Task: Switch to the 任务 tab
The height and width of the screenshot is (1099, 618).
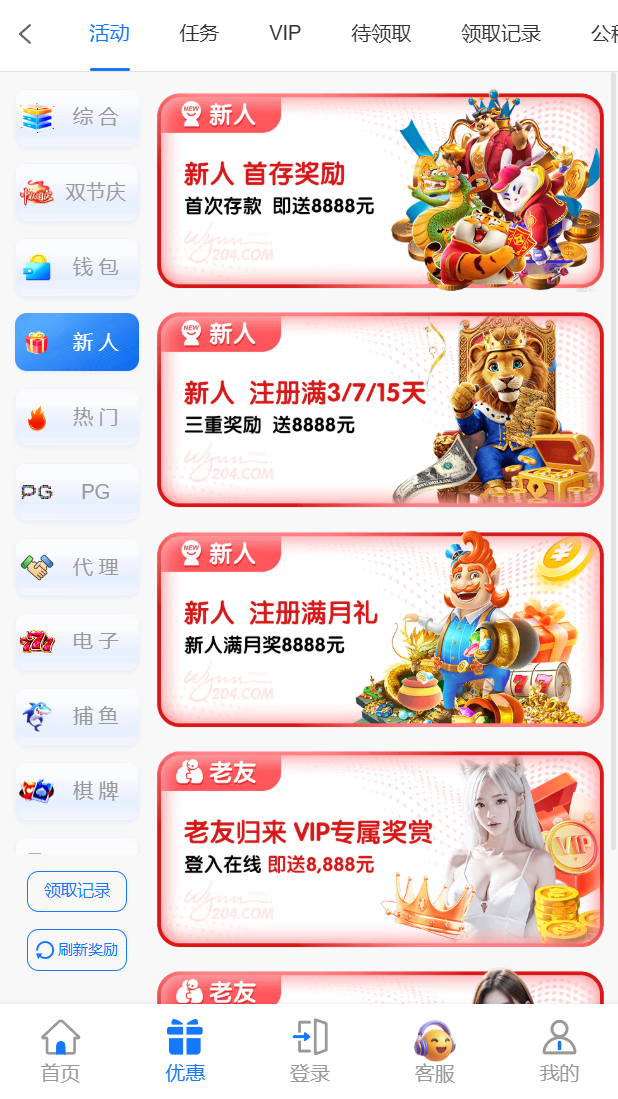Action: coord(199,34)
